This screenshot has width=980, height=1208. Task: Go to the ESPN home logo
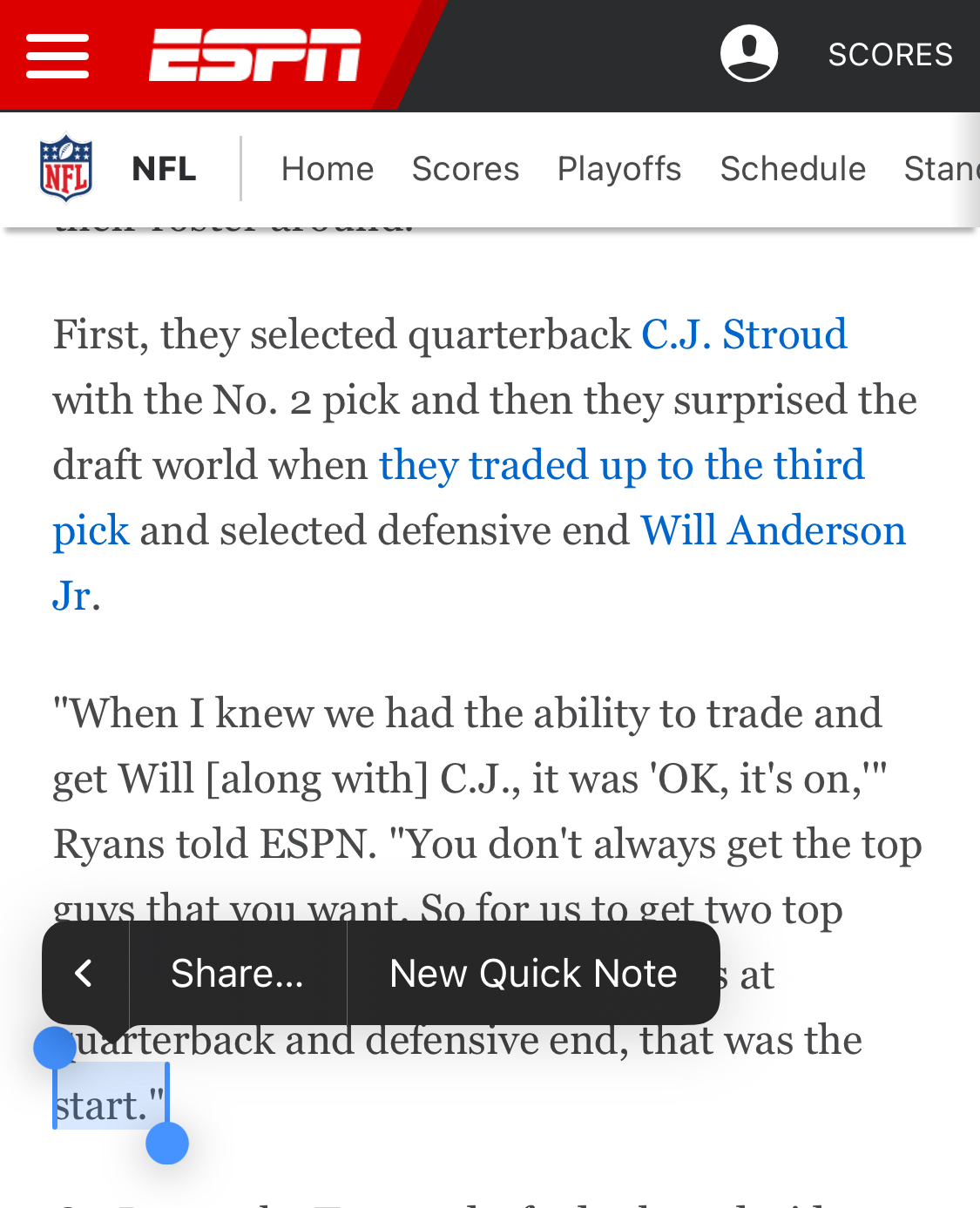254,55
